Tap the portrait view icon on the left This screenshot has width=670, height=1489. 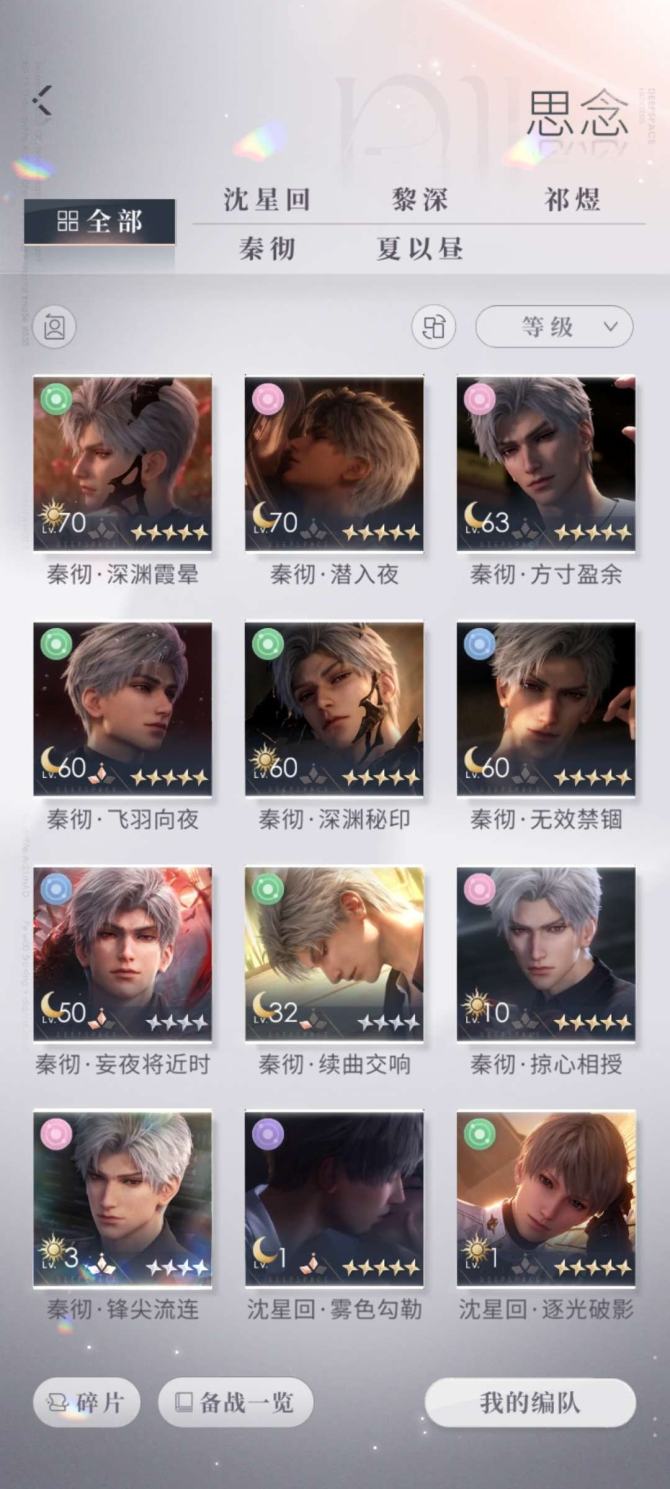coord(54,327)
